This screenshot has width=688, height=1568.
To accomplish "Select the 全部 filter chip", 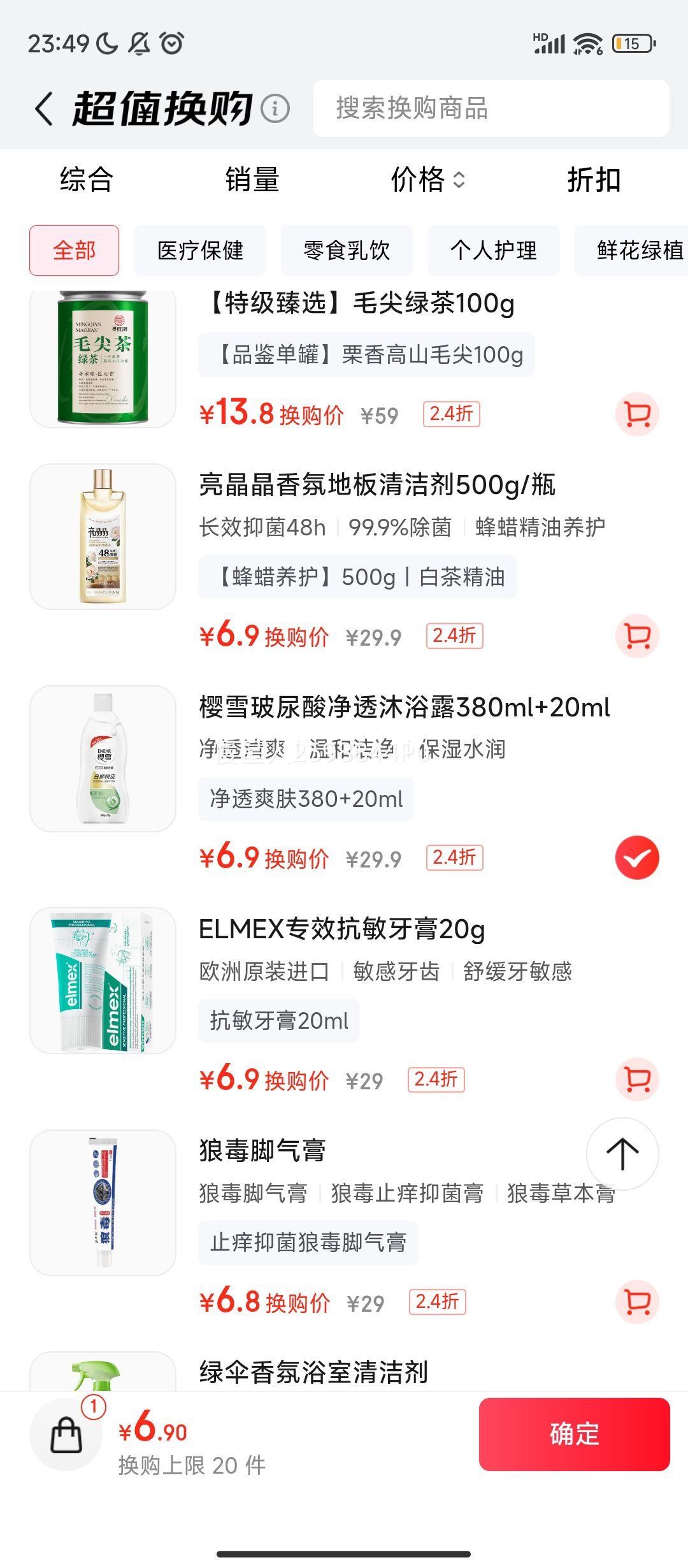I will click(x=75, y=250).
